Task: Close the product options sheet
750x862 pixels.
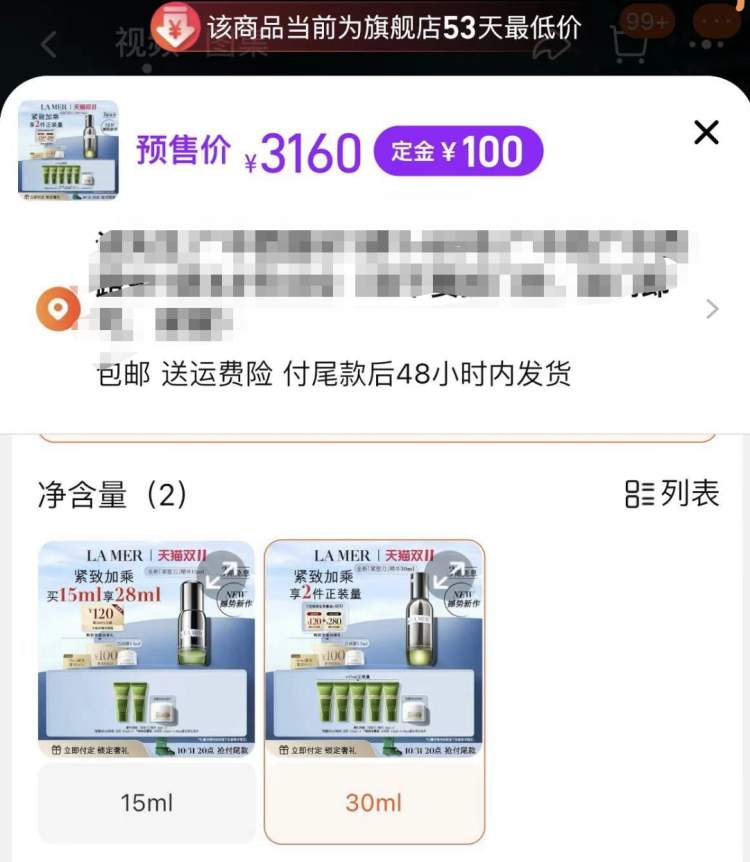Action: pos(706,132)
